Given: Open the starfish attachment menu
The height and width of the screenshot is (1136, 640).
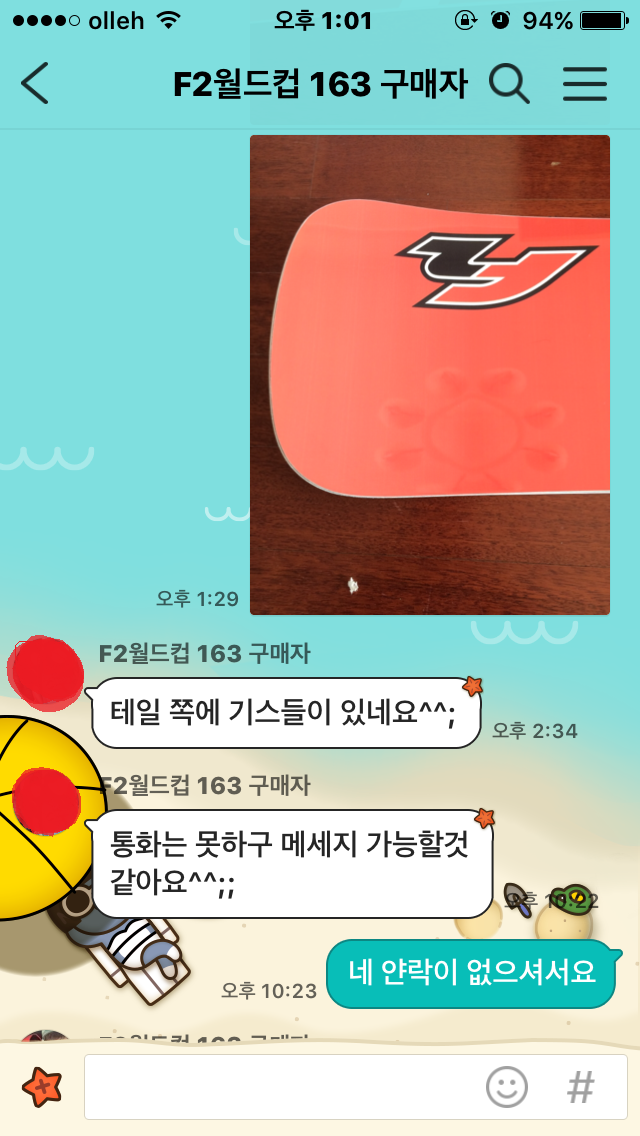Looking at the screenshot, I should [41, 1086].
